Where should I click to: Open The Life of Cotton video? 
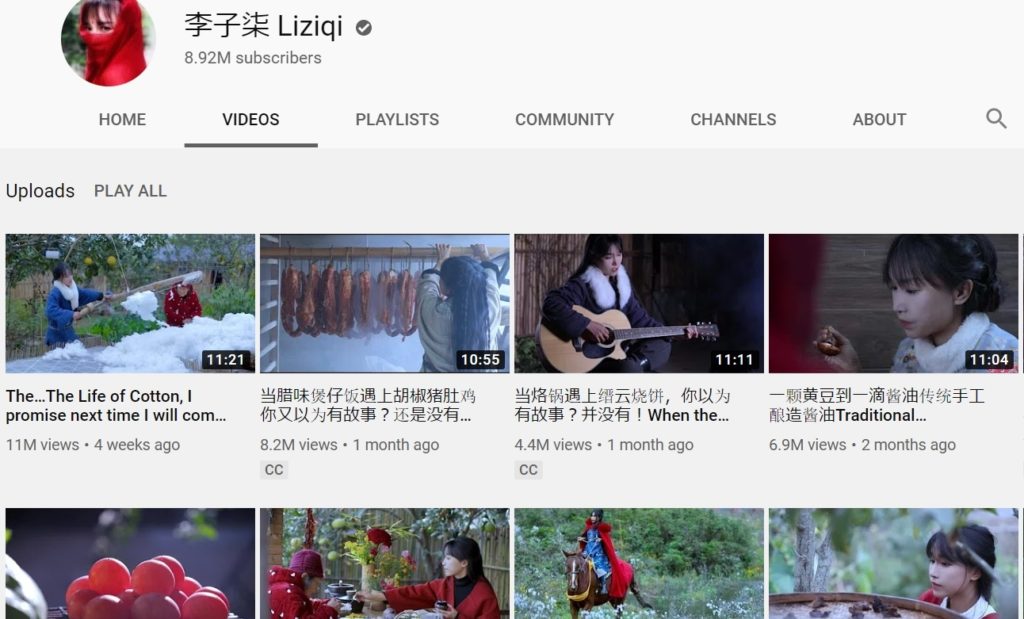pyautogui.click(x=130, y=303)
